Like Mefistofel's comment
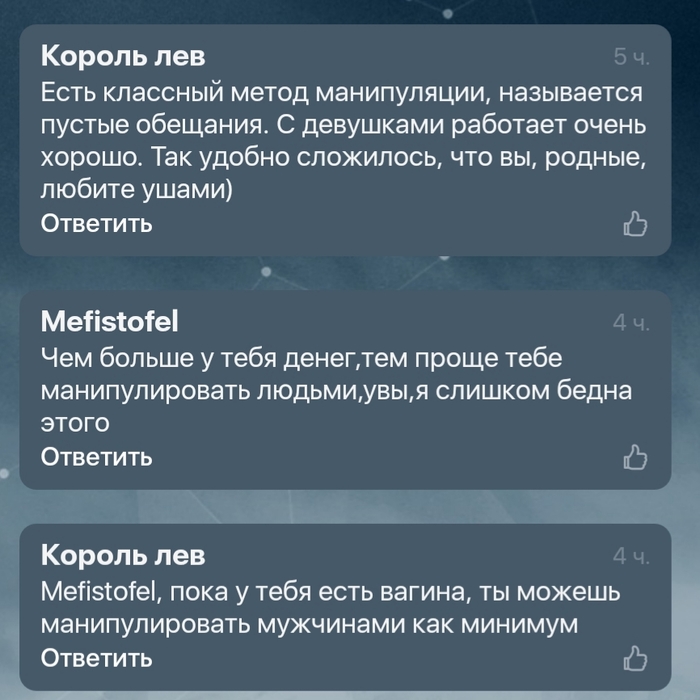 point(635,457)
